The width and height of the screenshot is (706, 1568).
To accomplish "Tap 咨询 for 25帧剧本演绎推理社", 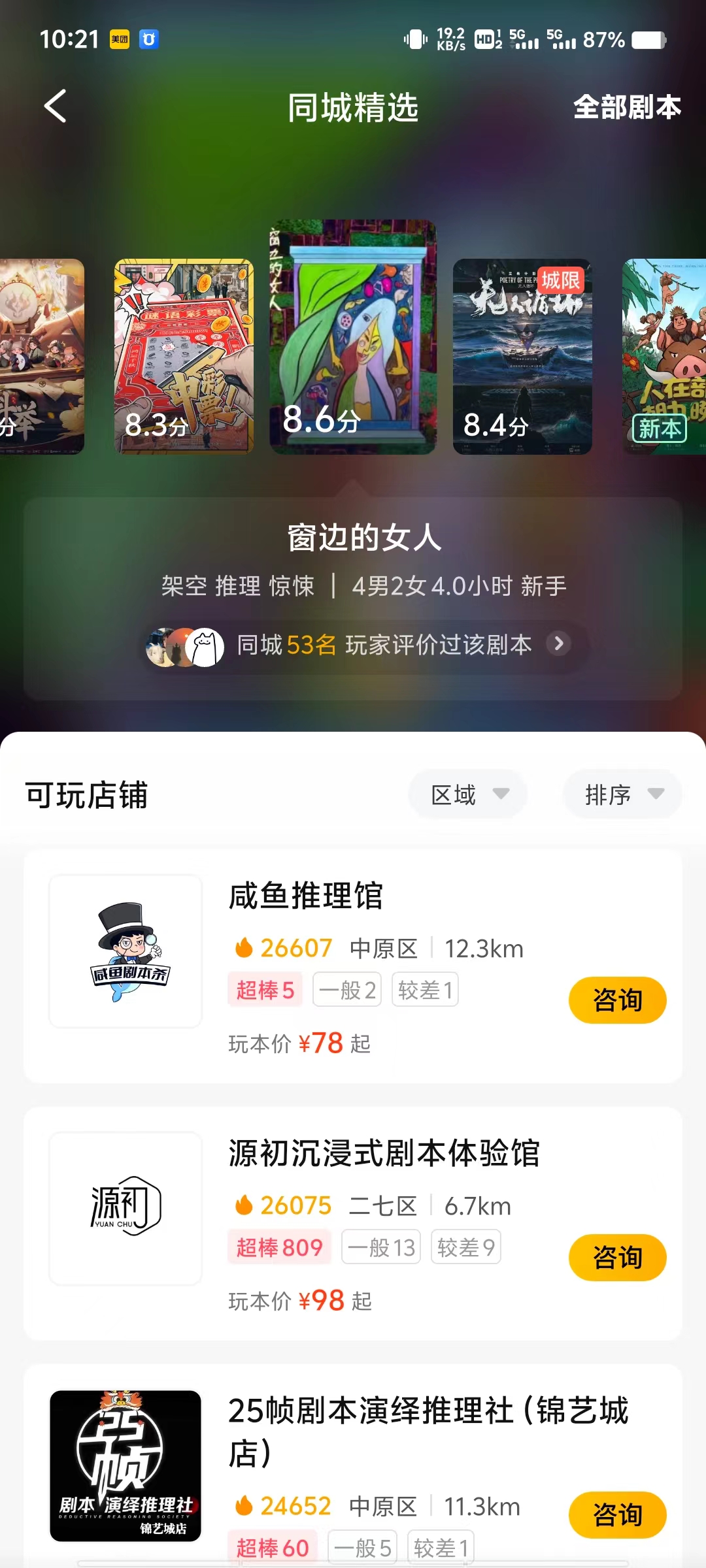I will click(617, 1514).
